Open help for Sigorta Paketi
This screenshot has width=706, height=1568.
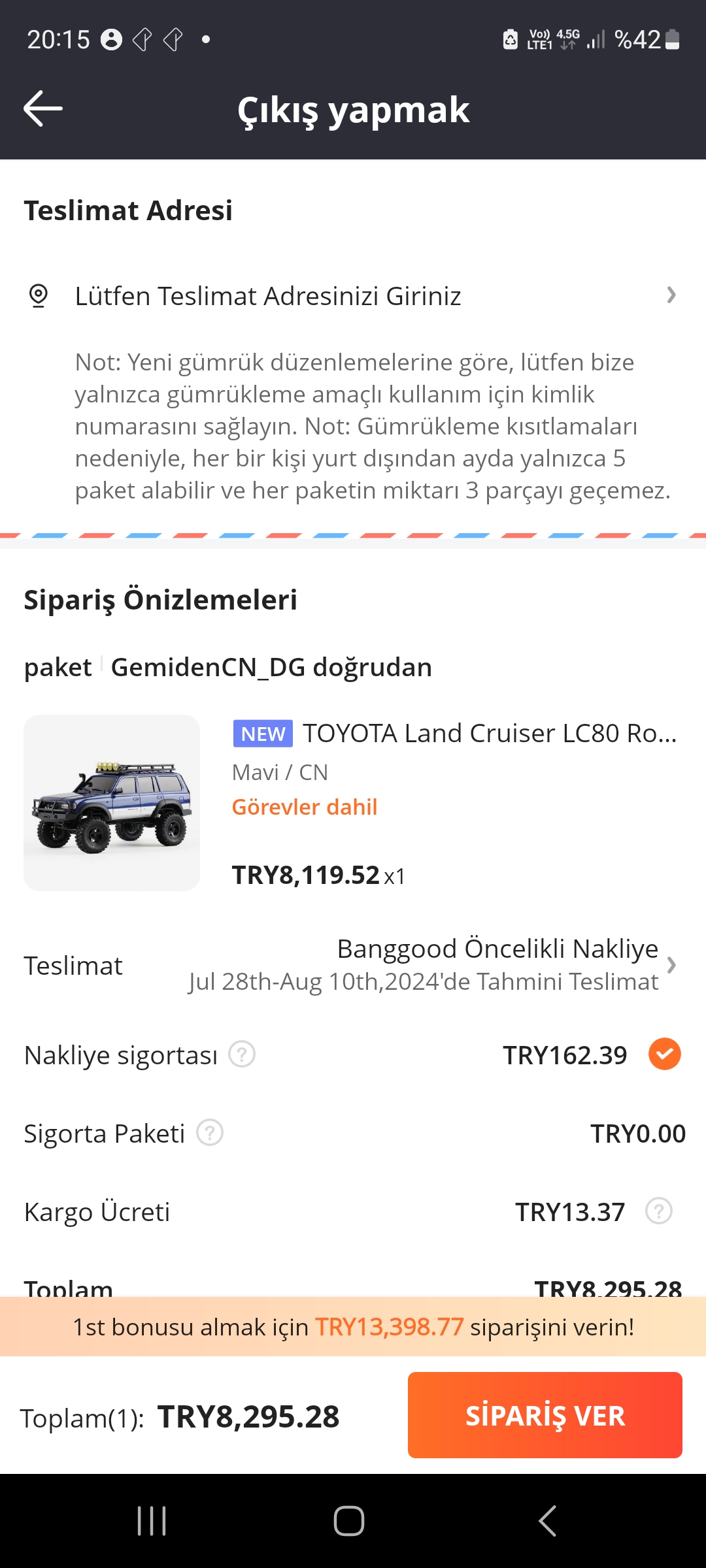pyautogui.click(x=209, y=1132)
